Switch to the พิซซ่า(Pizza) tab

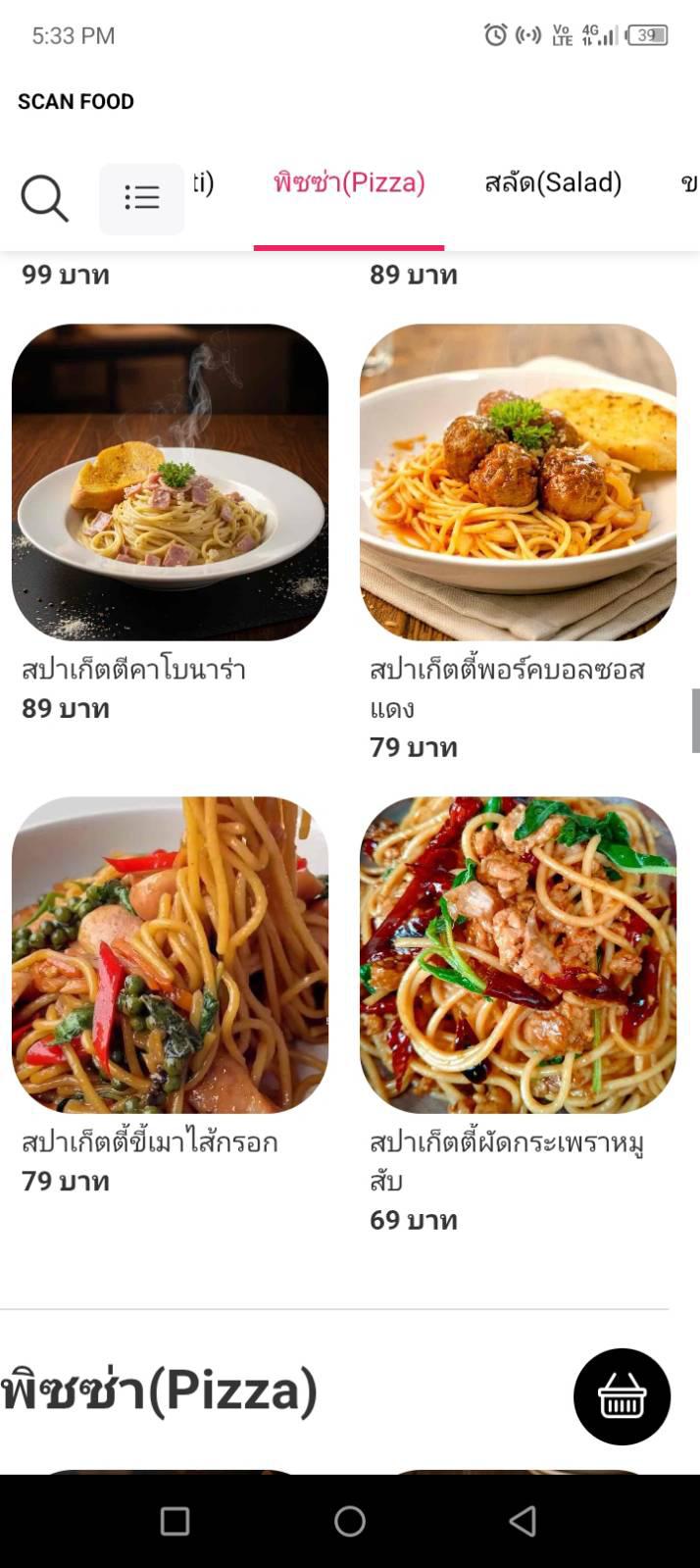pyautogui.click(x=349, y=183)
